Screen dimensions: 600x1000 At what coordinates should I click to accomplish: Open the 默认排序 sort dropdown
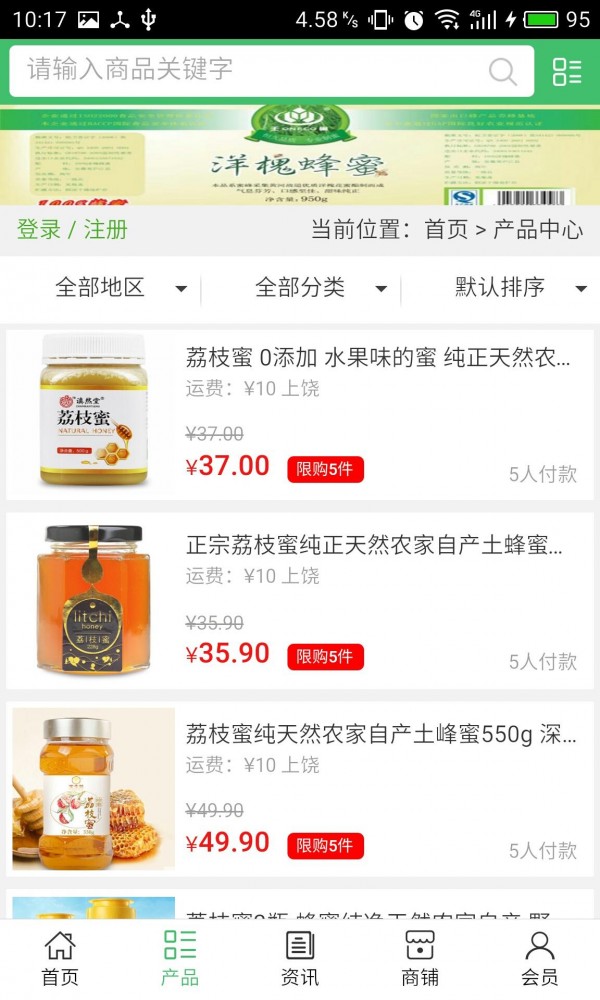pos(518,288)
